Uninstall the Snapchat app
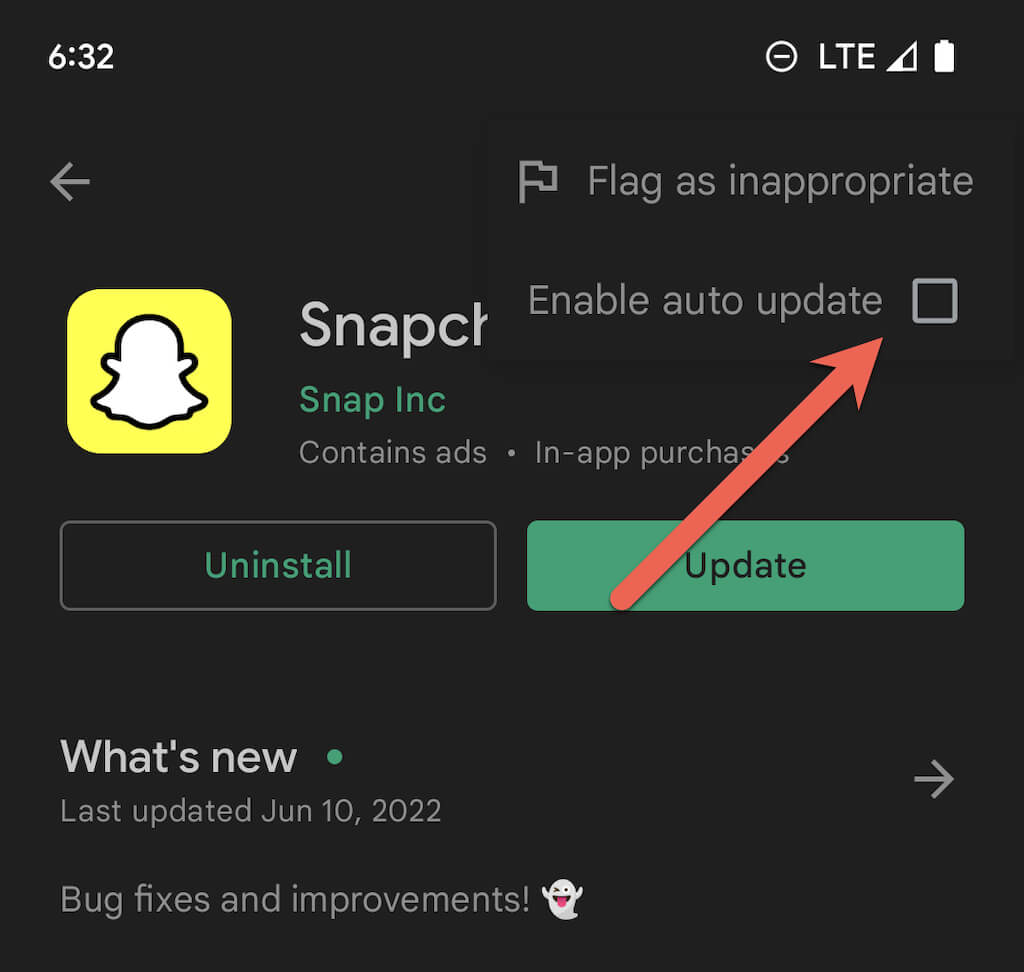Viewport: 1024px width, 972px height. pyautogui.click(x=278, y=565)
